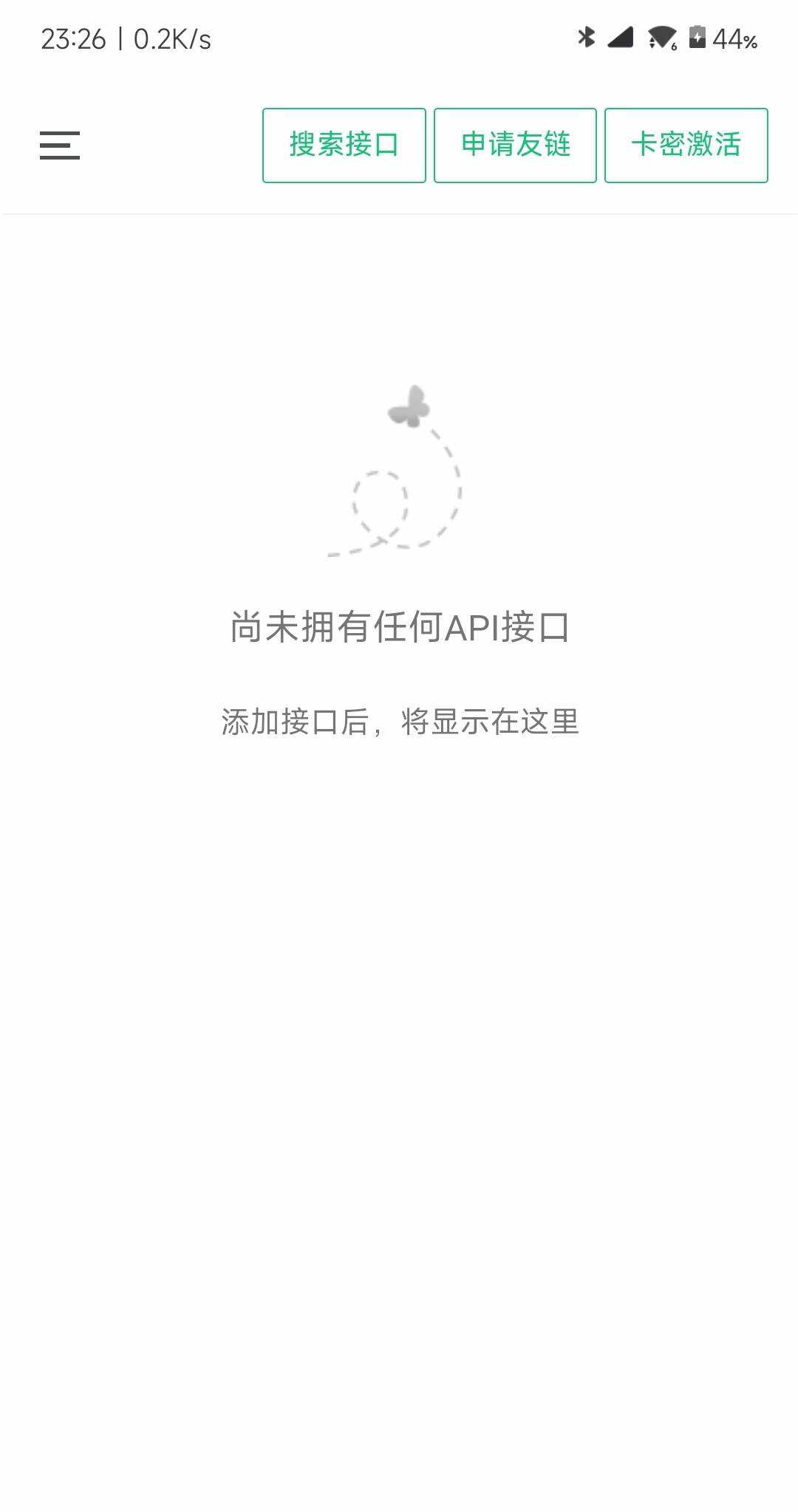Tap the three-line menu icon top left

point(59,146)
